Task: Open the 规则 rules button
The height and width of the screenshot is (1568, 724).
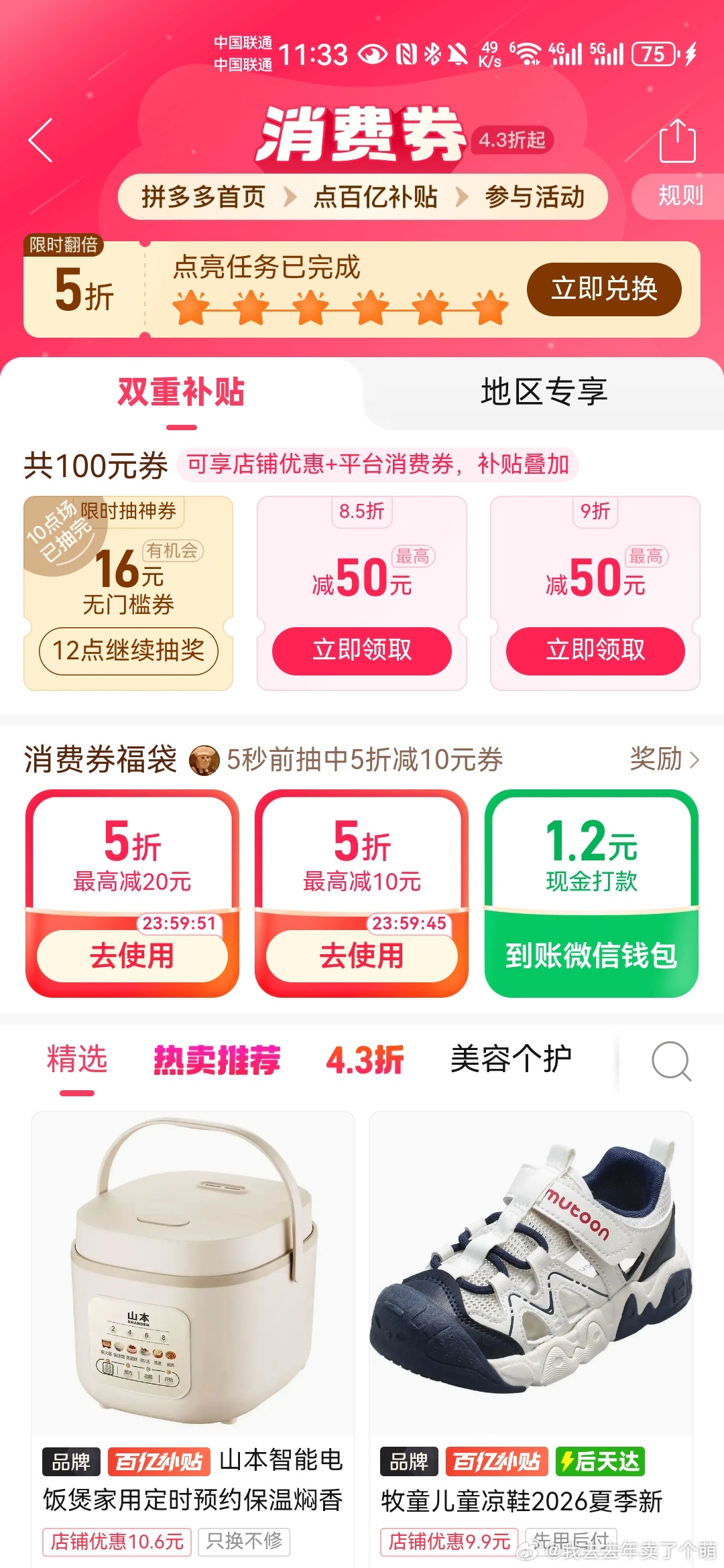Action: pyautogui.click(x=680, y=196)
